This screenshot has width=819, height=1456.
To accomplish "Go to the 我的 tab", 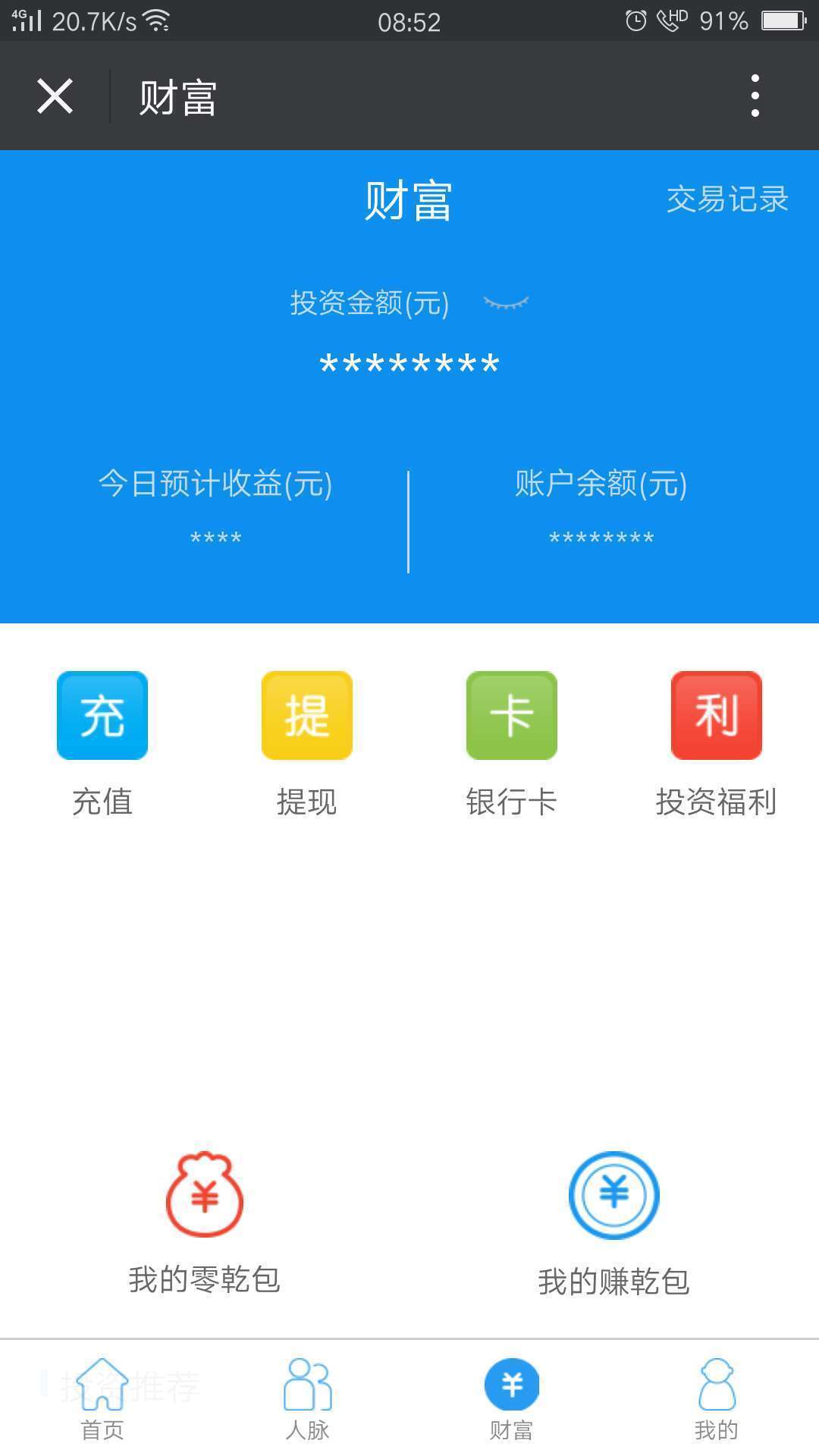I will point(717,1399).
